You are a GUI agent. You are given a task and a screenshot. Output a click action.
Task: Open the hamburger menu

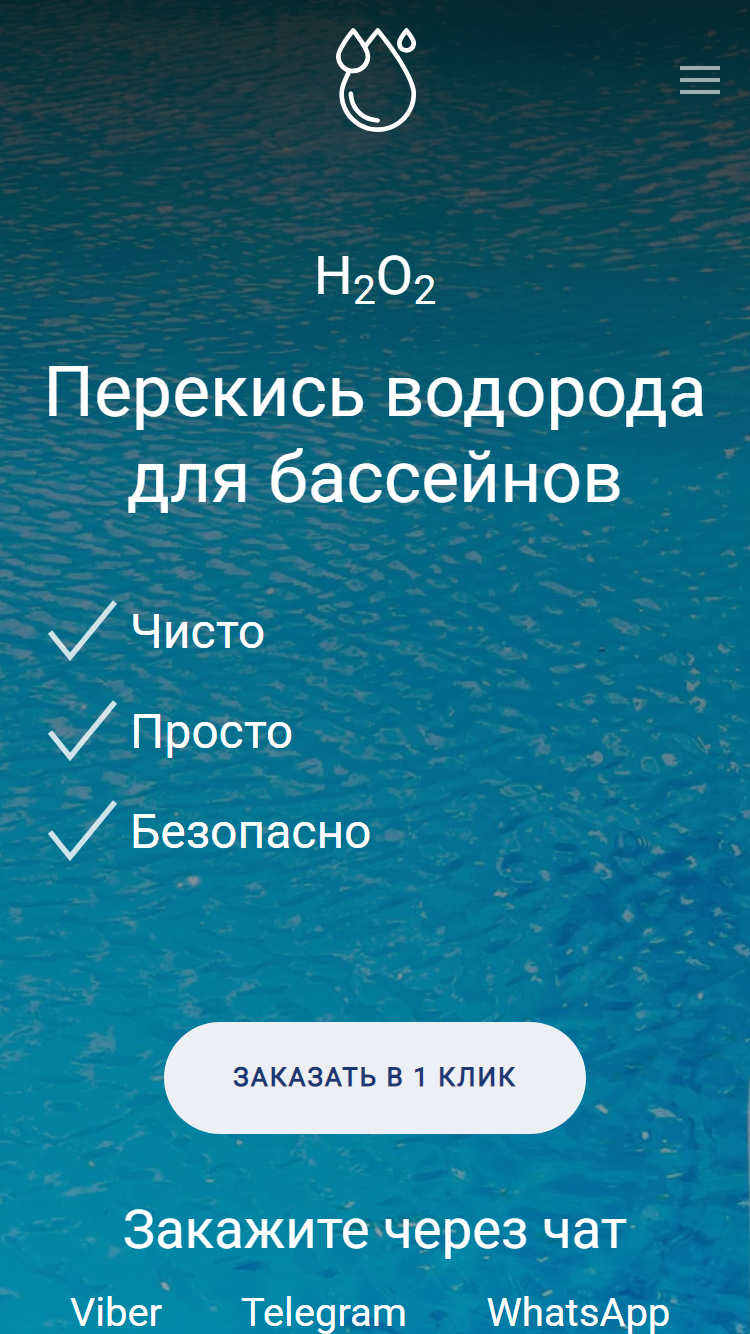(x=700, y=80)
